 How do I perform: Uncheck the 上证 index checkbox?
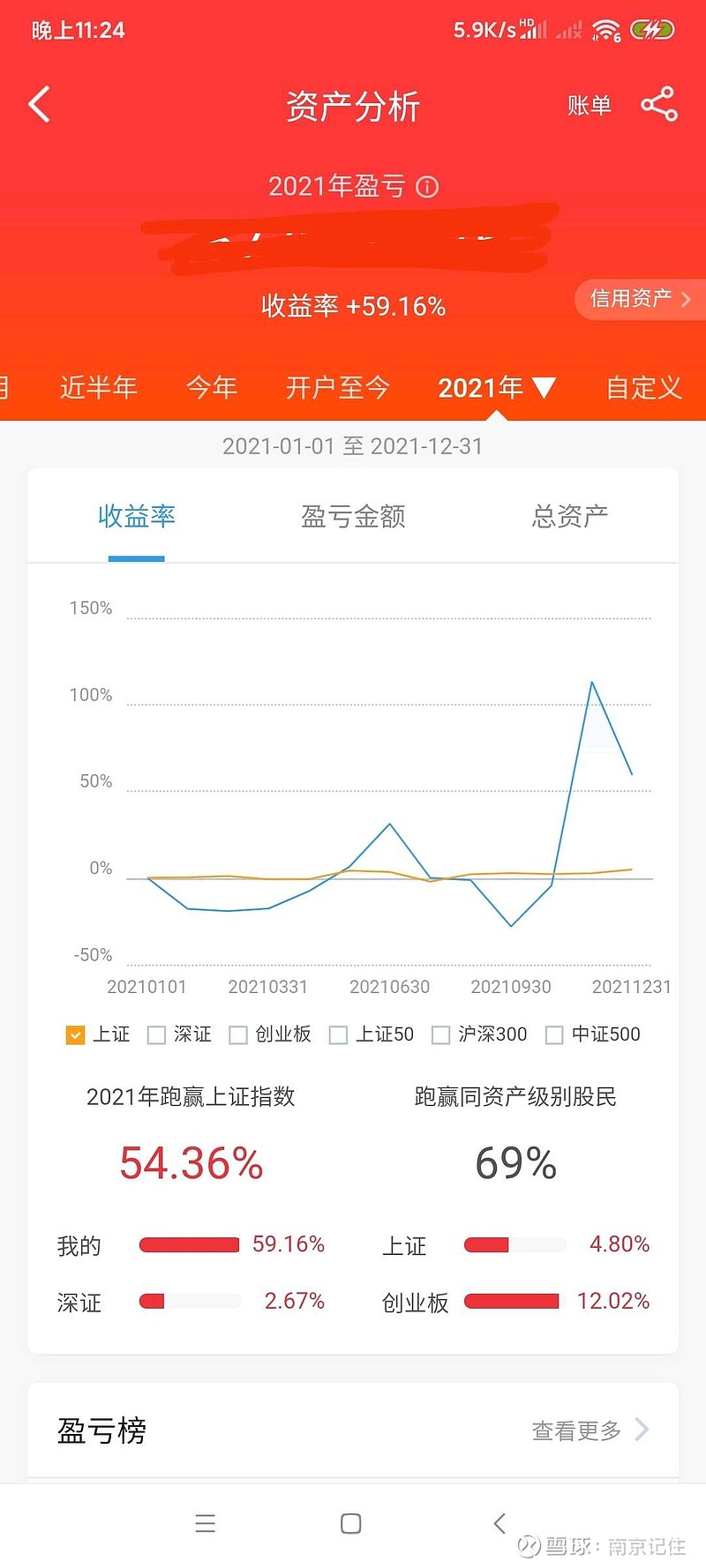pos(76,1034)
